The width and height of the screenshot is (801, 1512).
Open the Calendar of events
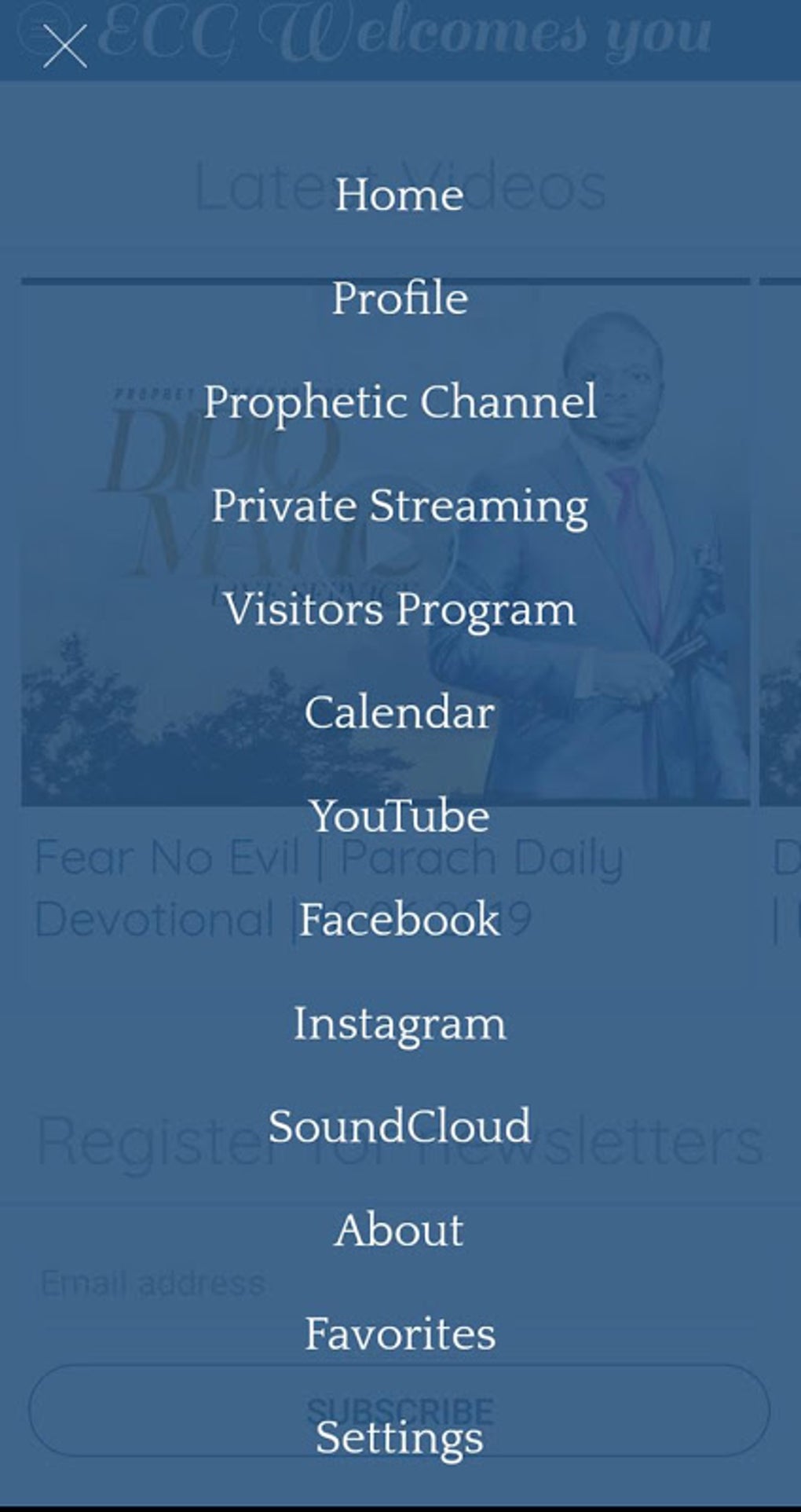click(400, 713)
